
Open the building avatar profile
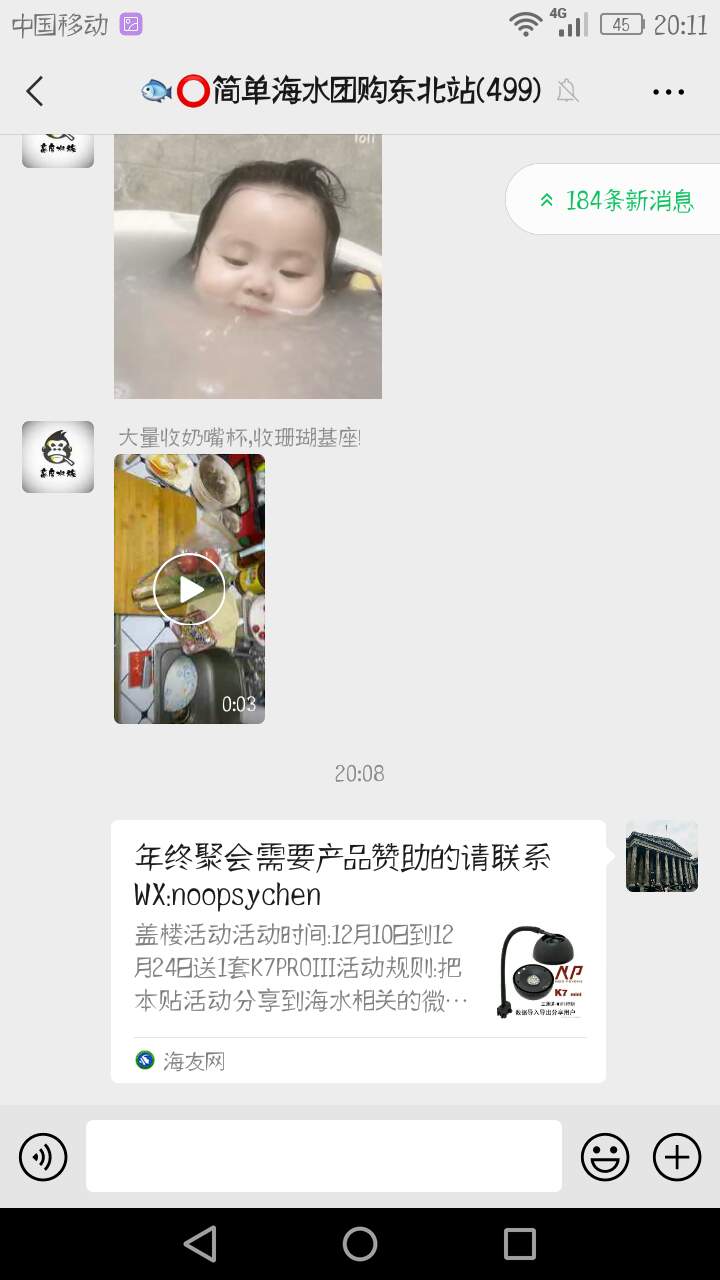(661, 856)
